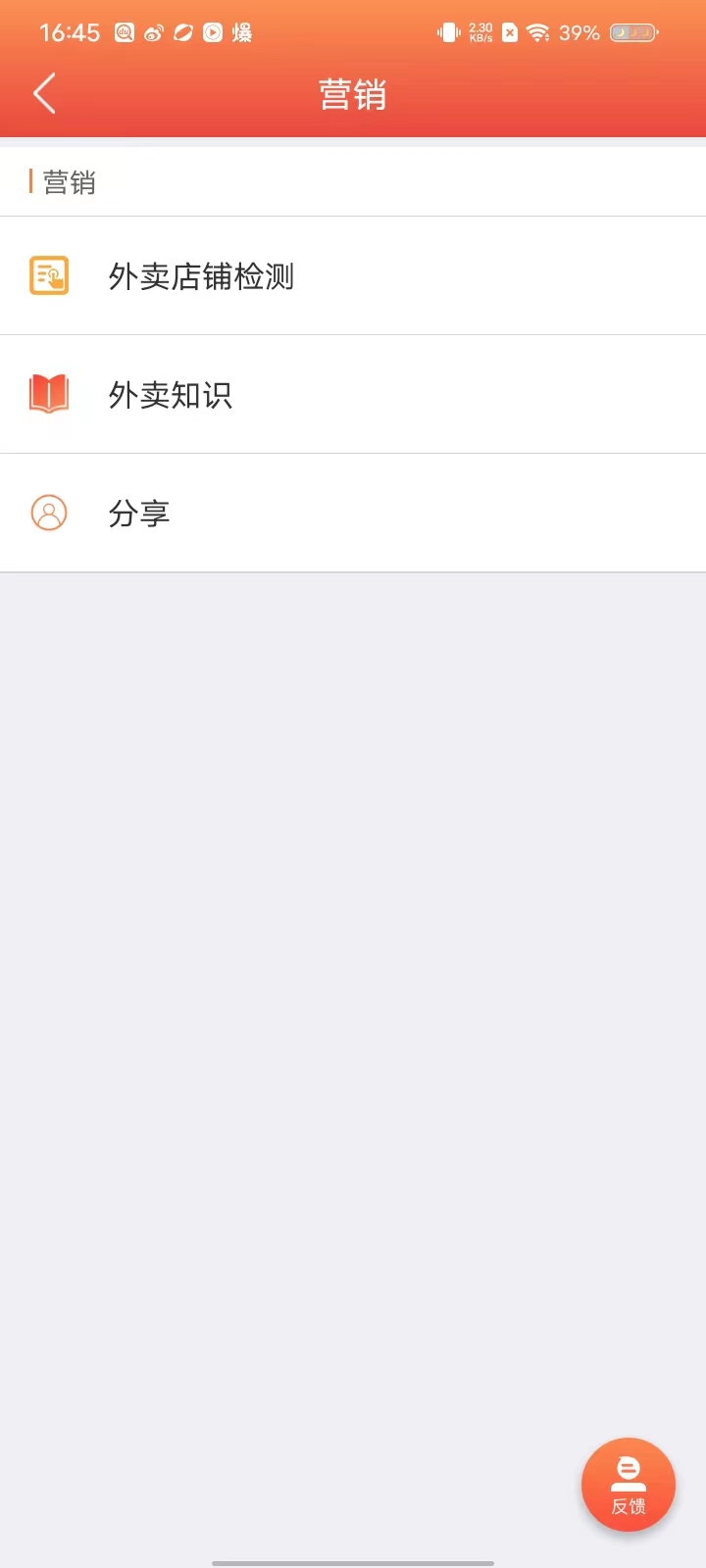Screen dimensions: 706x1568
Task: Open the 爆 notification icon in status bar
Action: 240,32
